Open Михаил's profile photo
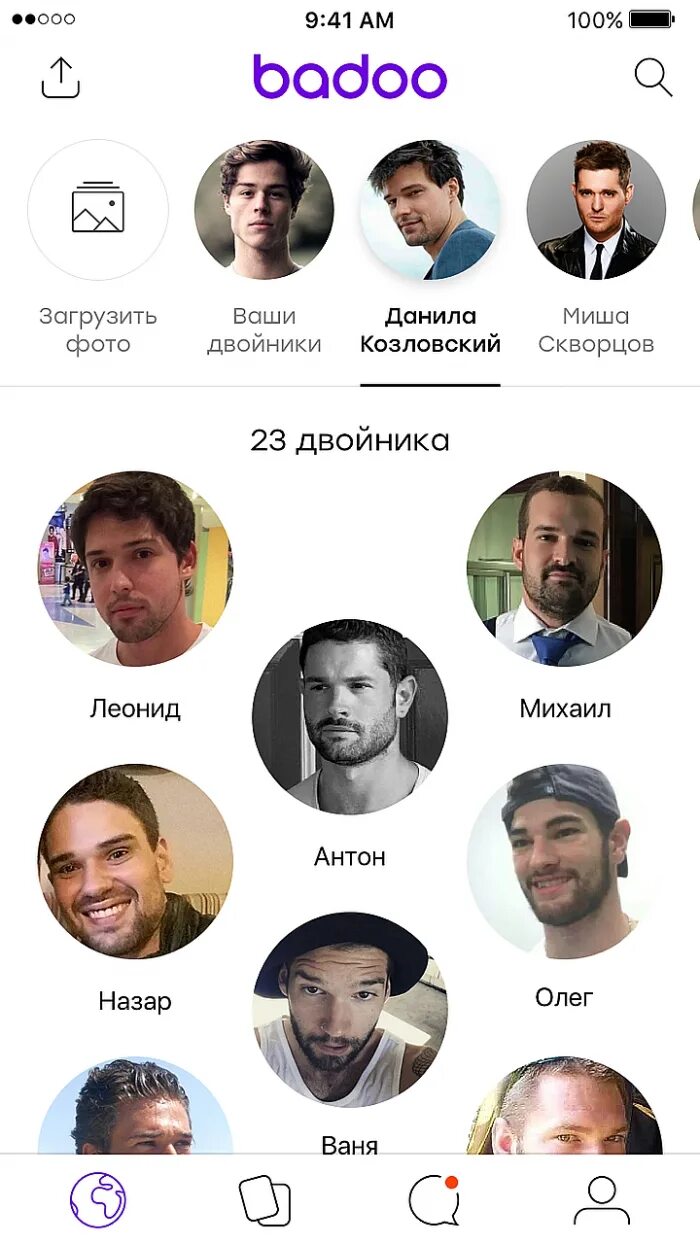 pyautogui.click(x=564, y=568)
